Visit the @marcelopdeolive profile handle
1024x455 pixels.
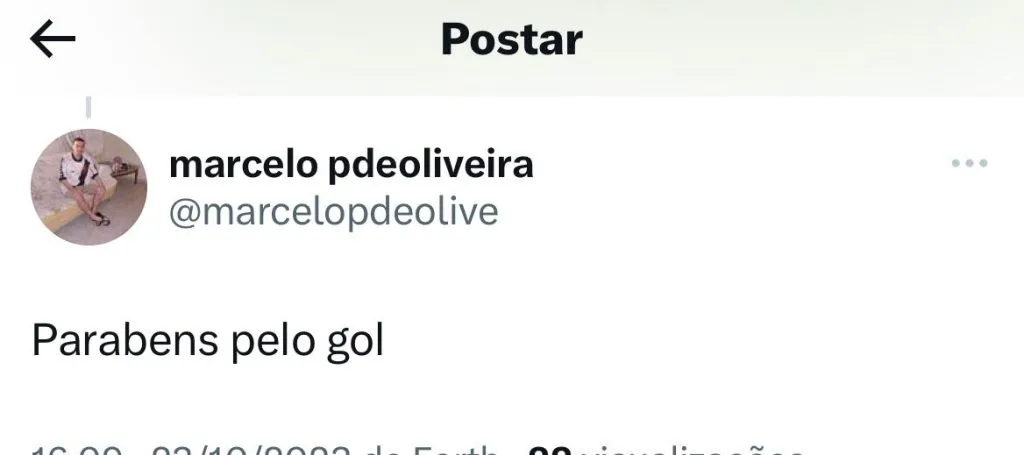(x=334, y=212)
